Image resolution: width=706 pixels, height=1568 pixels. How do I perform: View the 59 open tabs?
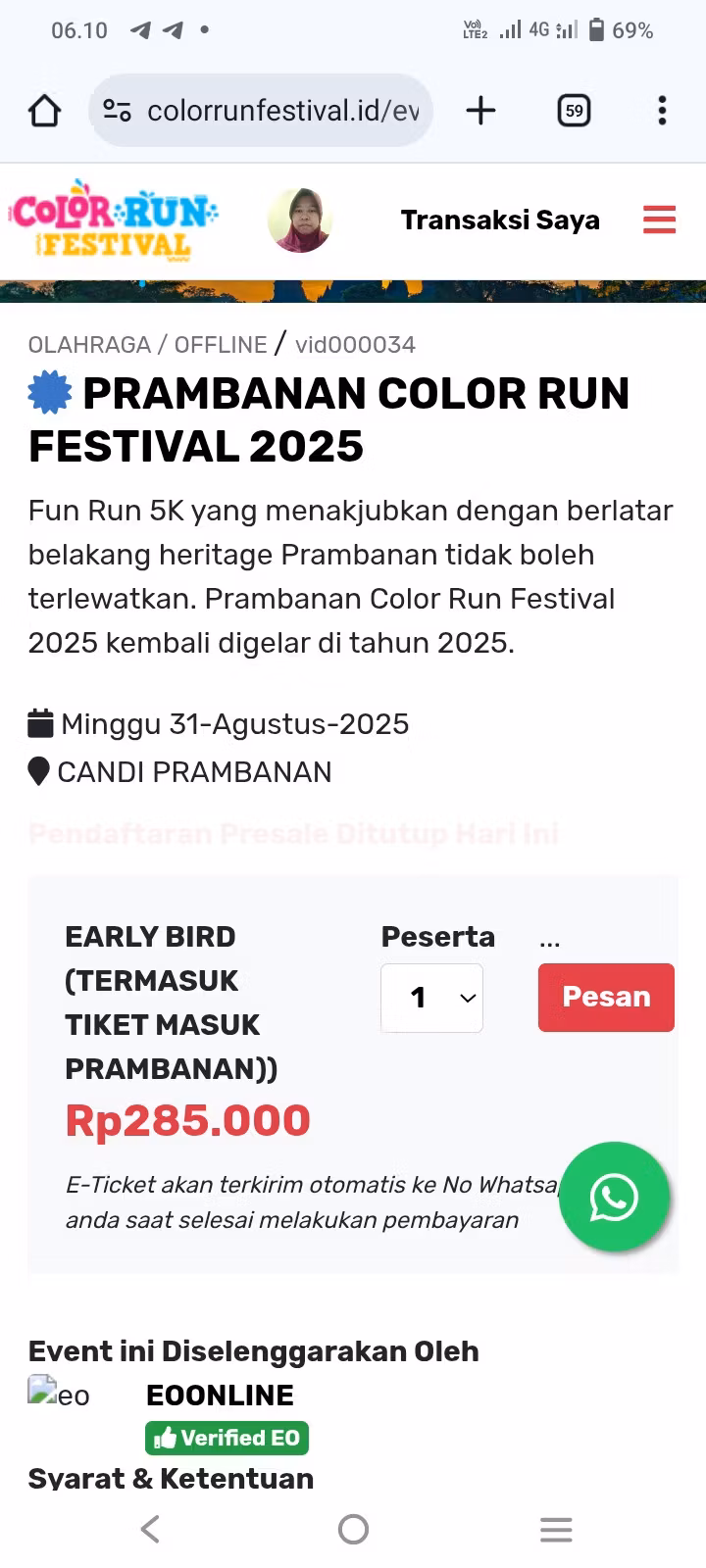574,111
